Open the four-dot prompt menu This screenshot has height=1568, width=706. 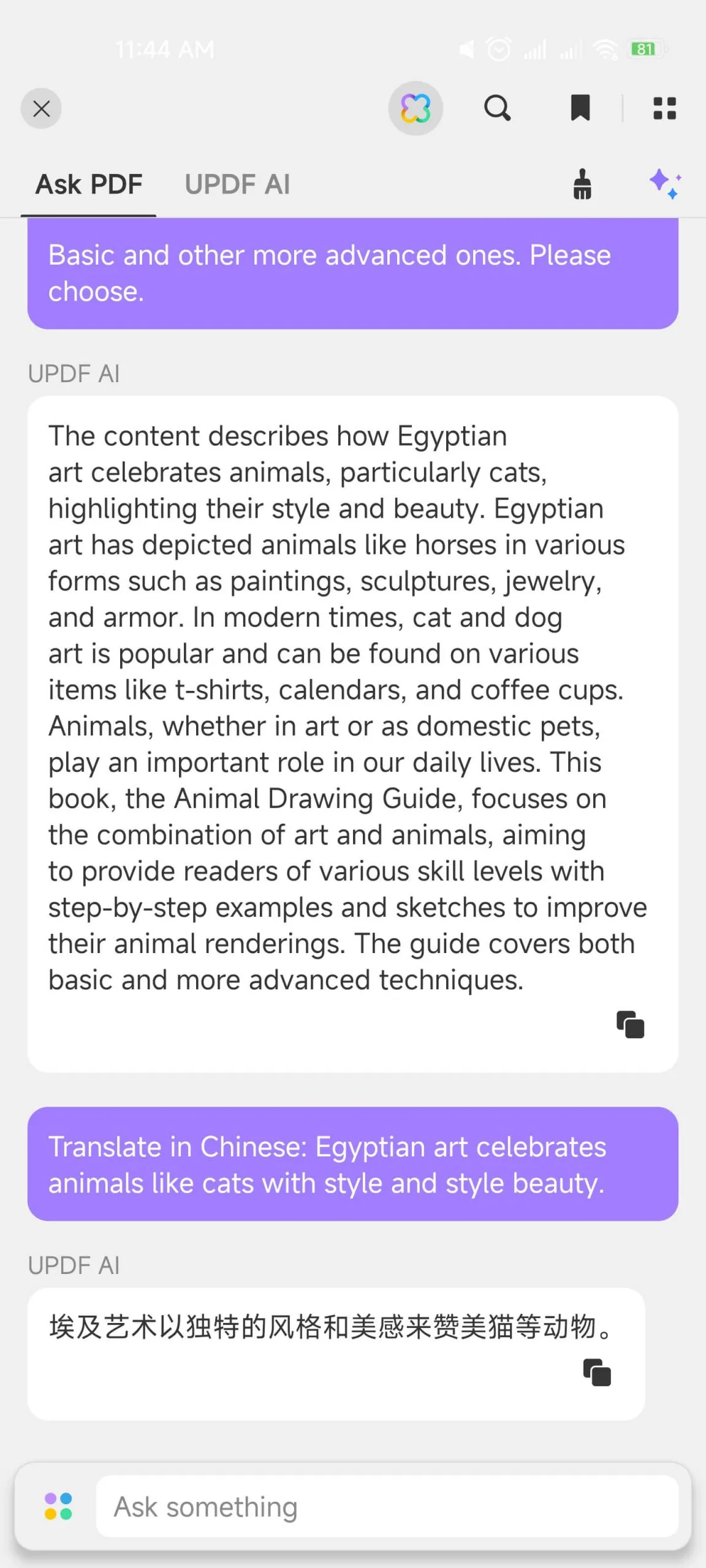pos(58,1506)
